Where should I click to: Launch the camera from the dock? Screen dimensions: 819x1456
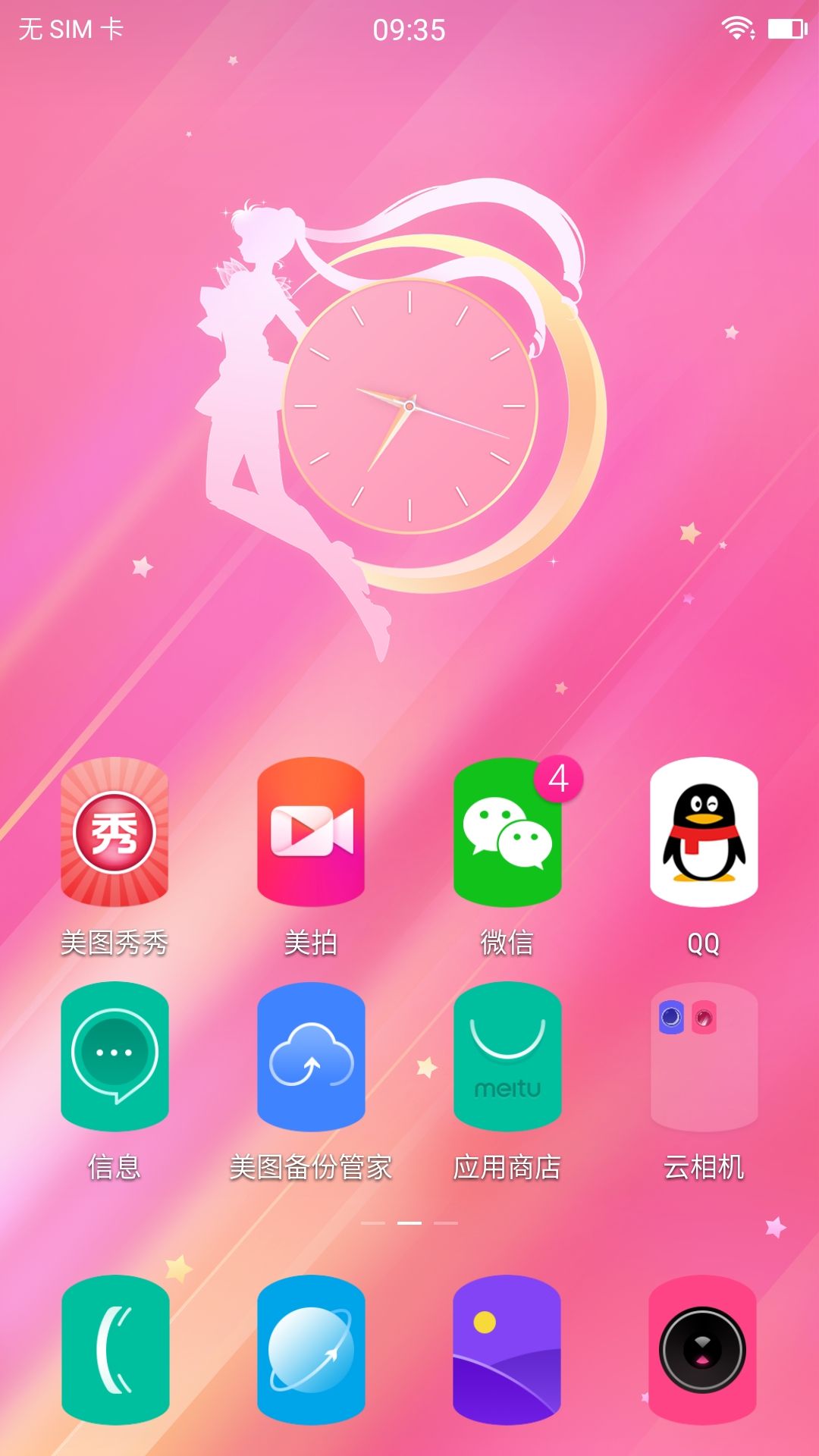[x=702, y=1350]
